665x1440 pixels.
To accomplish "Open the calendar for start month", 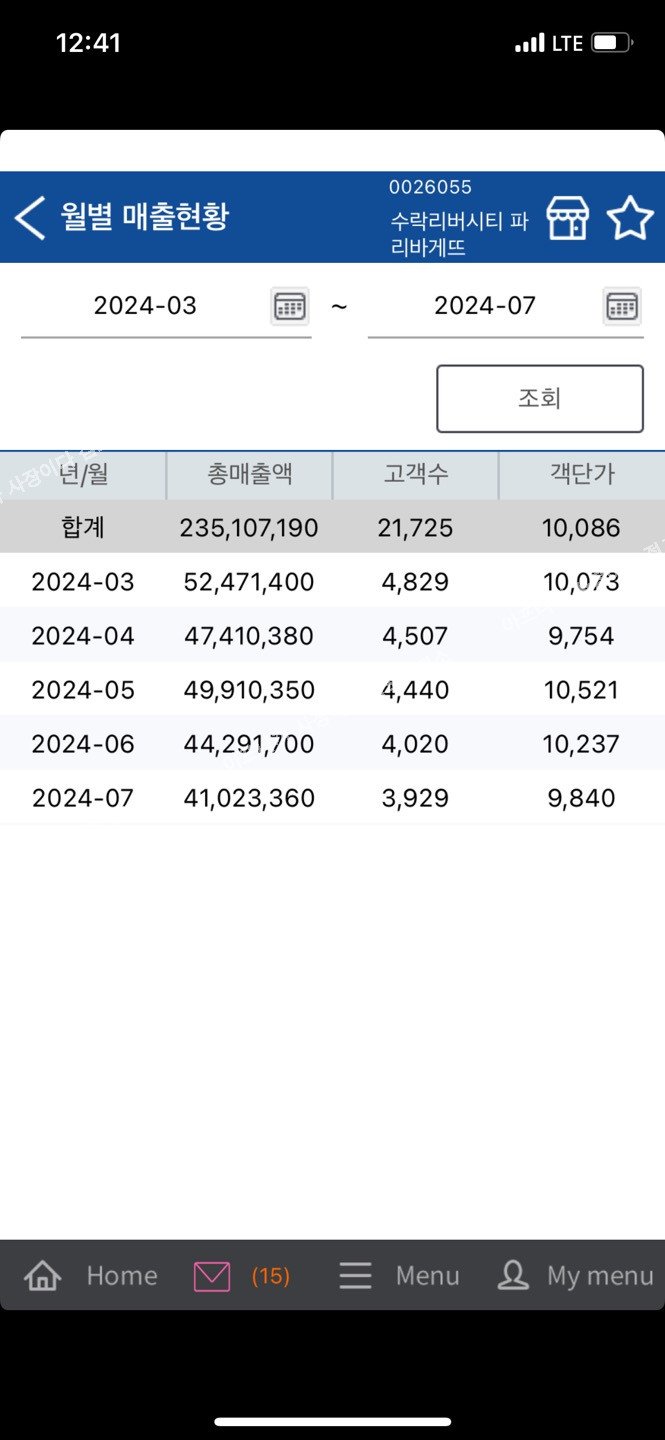I will point(290,306).
